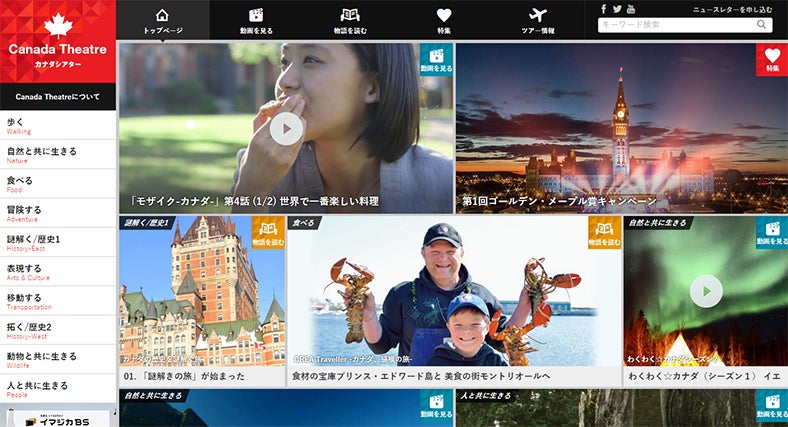
Task: Select the ツアー情報 tab
Action: [x=538, y=20]
